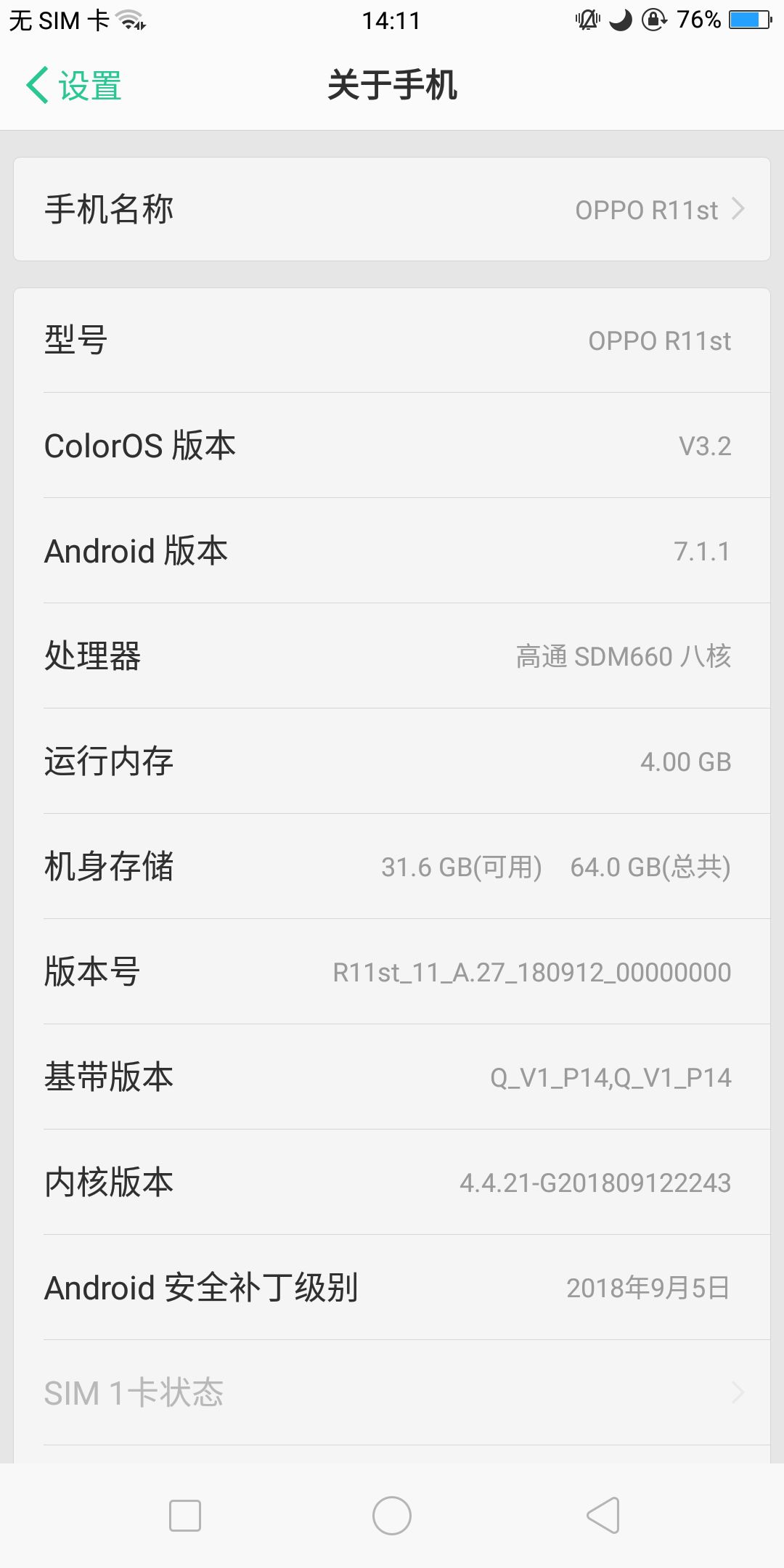Go to the home screen

[392, 1516]
